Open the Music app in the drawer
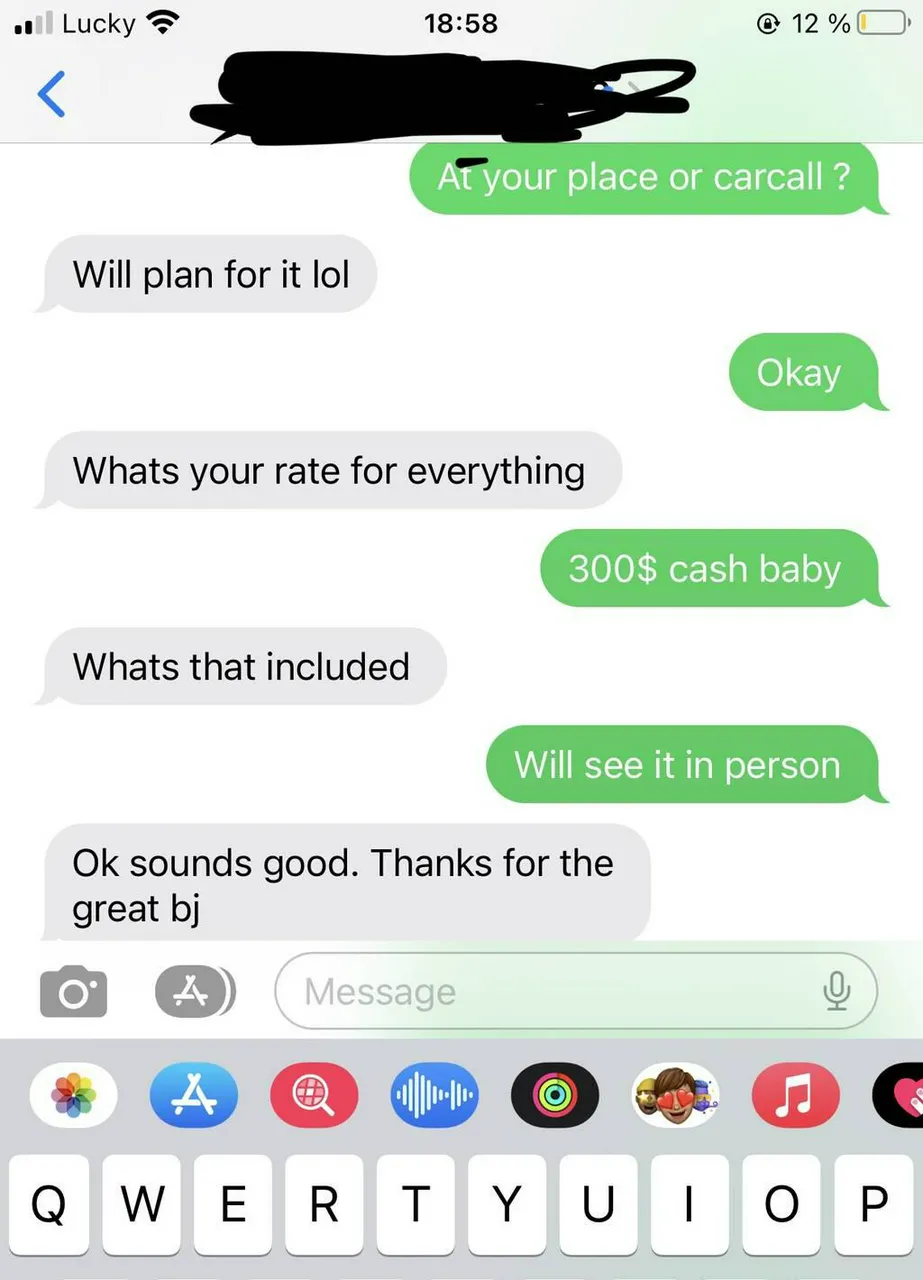 point(796,1096)
